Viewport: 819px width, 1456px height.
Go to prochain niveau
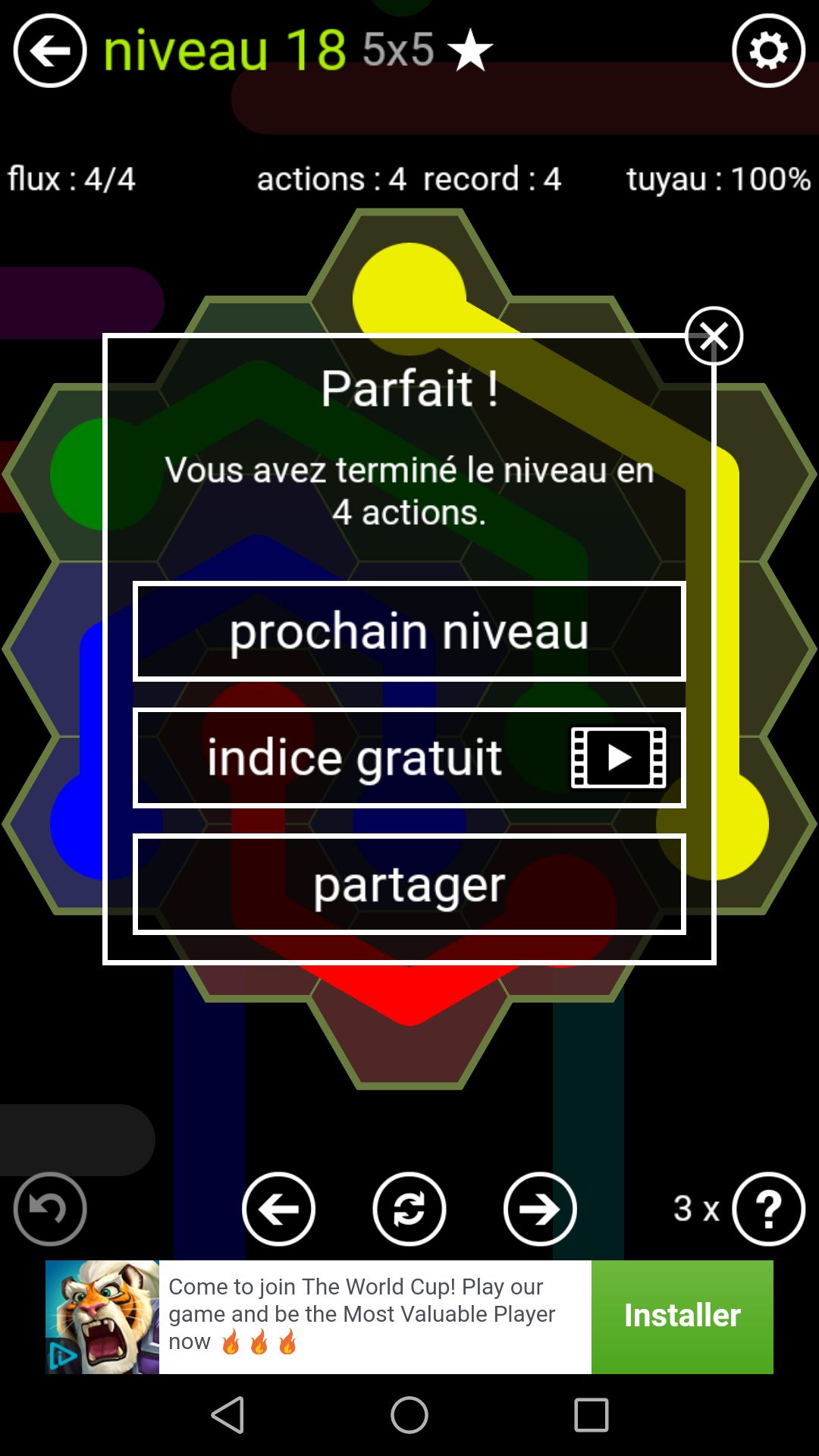[409, 631]
